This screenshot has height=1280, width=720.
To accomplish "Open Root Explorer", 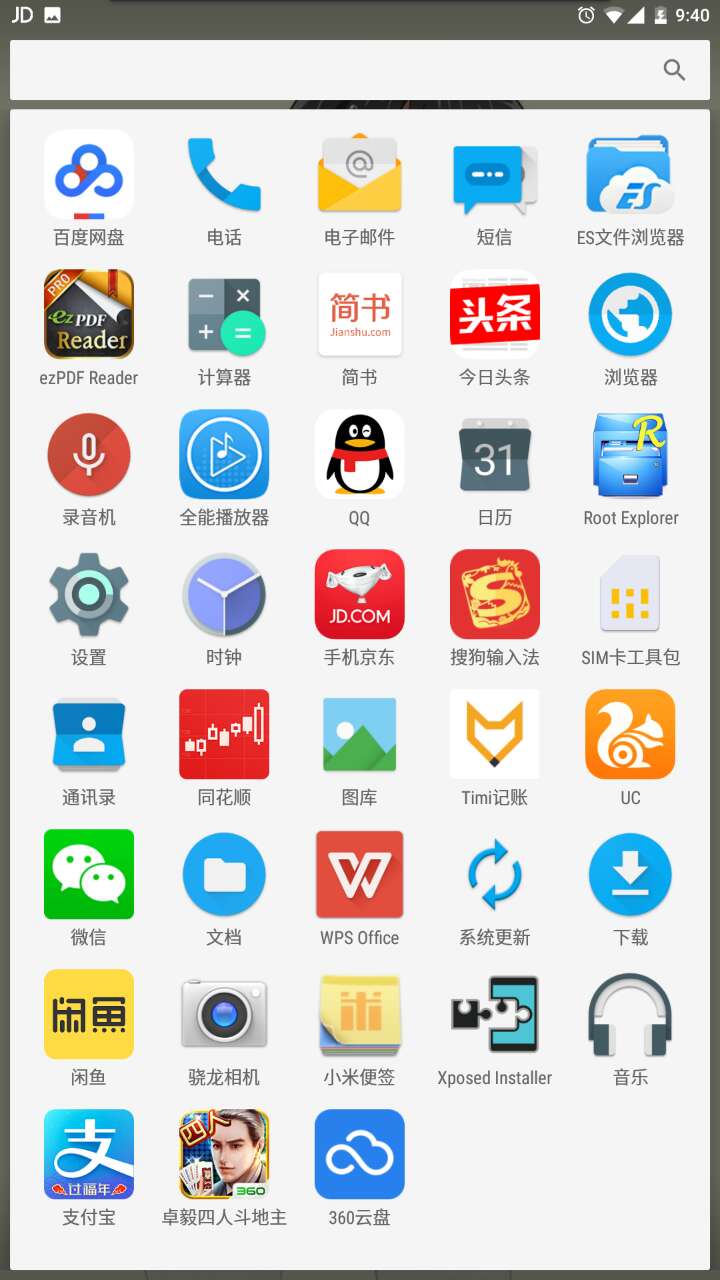I will point(629,454).
